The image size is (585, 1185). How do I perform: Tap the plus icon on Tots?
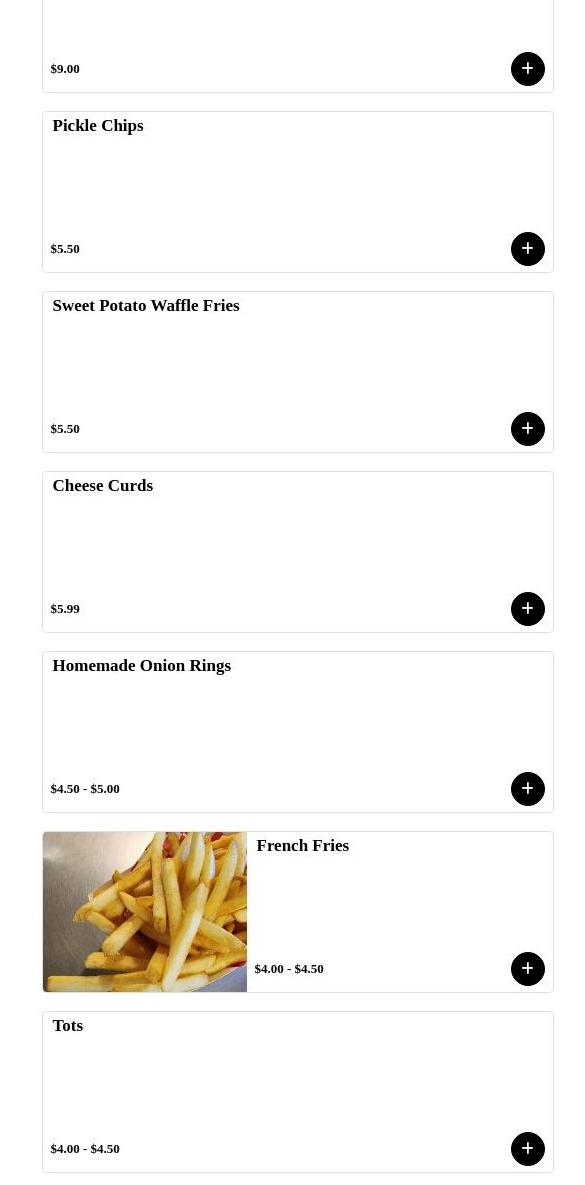click(528, 1148)
